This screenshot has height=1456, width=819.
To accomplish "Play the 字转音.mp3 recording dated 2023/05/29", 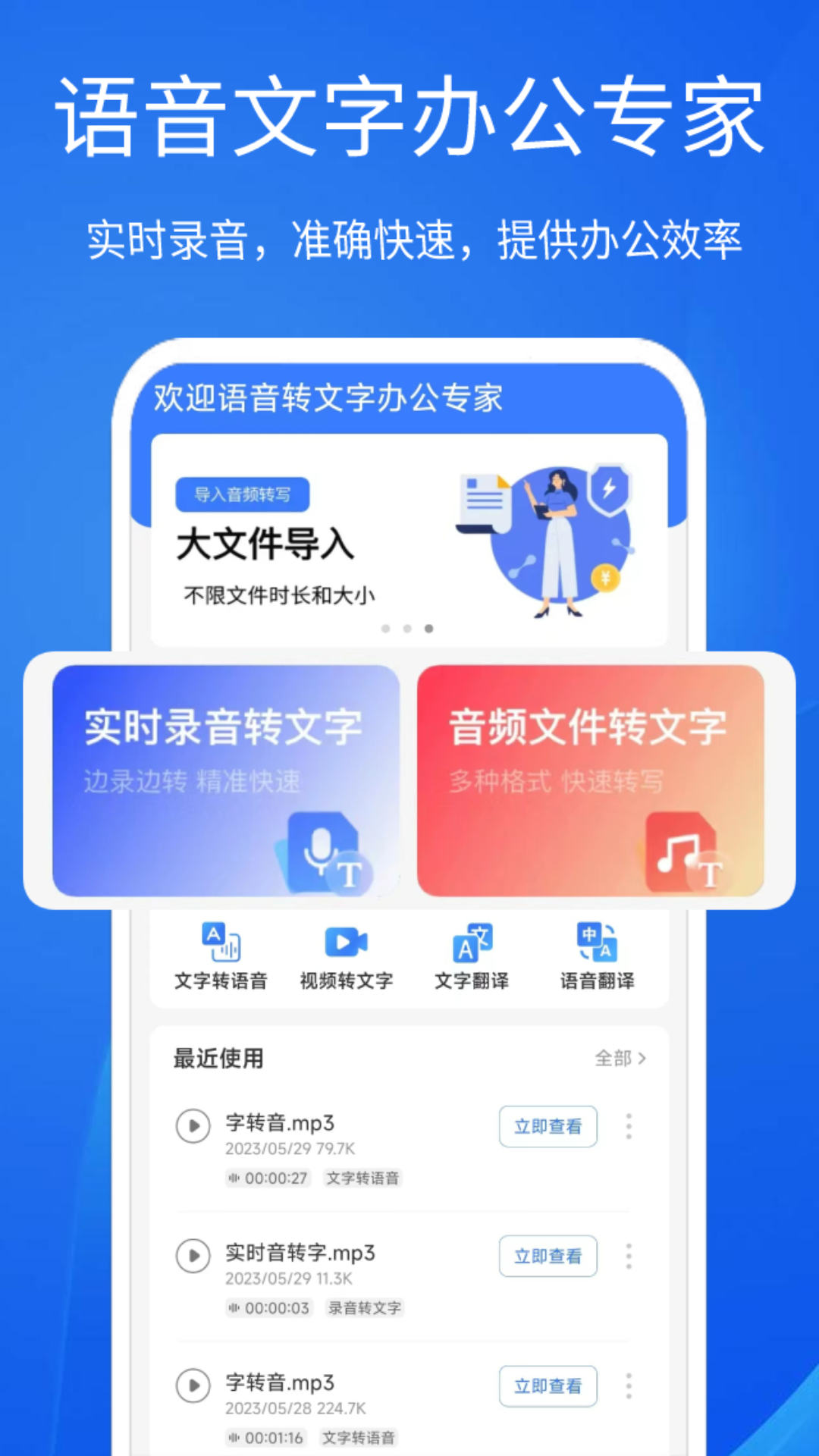I will coord(193,1125).
